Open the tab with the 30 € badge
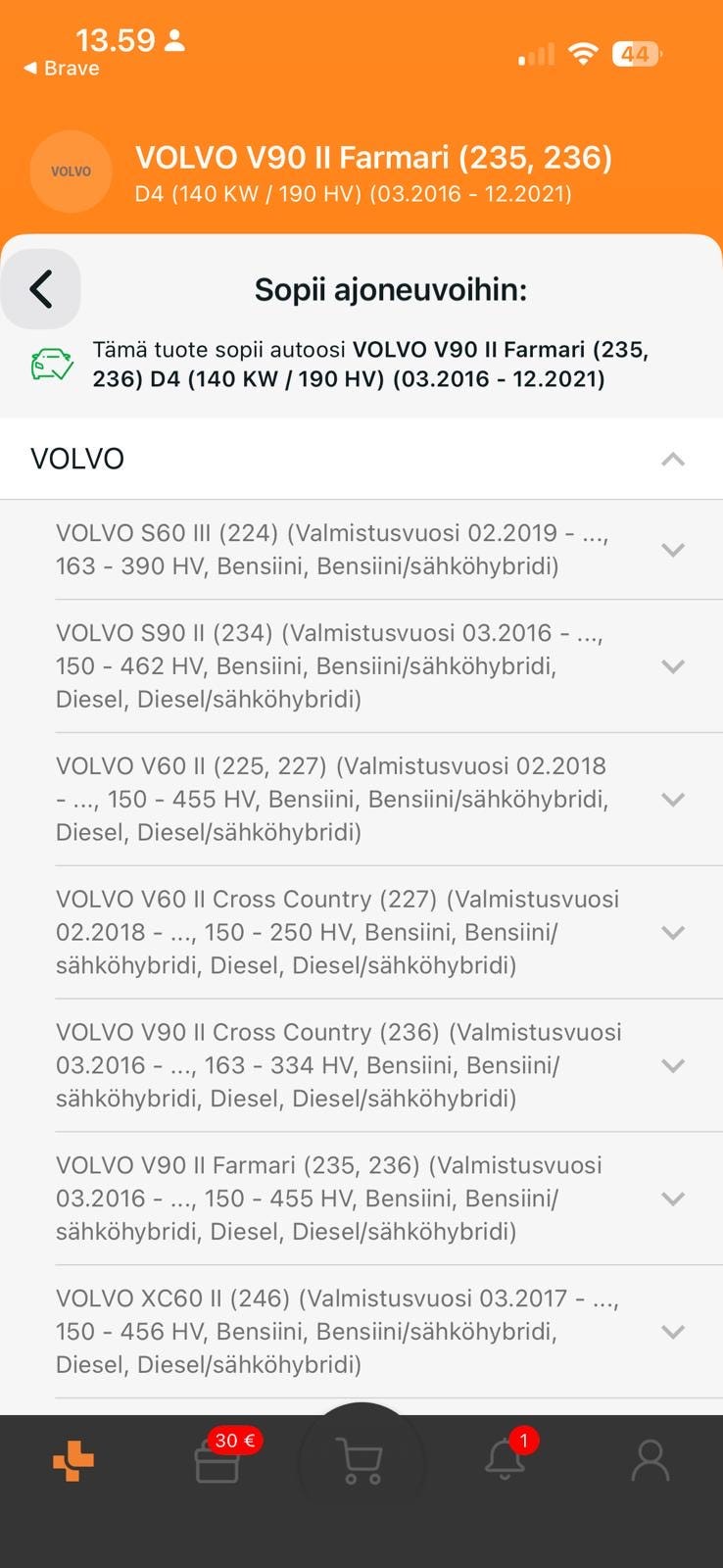The width and height of the screenshot is (723, 1568). coord(218,1461)
